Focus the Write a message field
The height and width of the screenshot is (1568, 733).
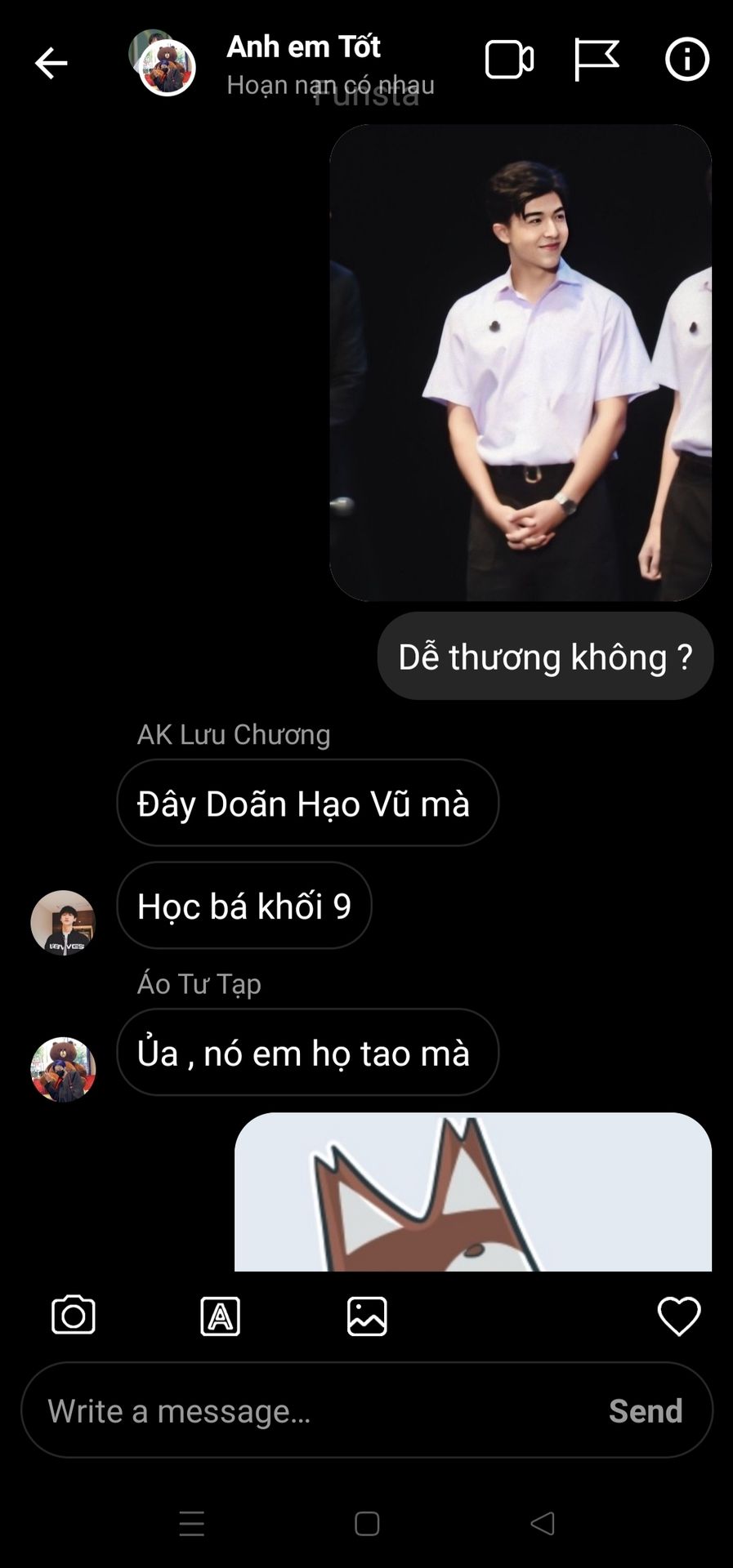click(311, 1411)
